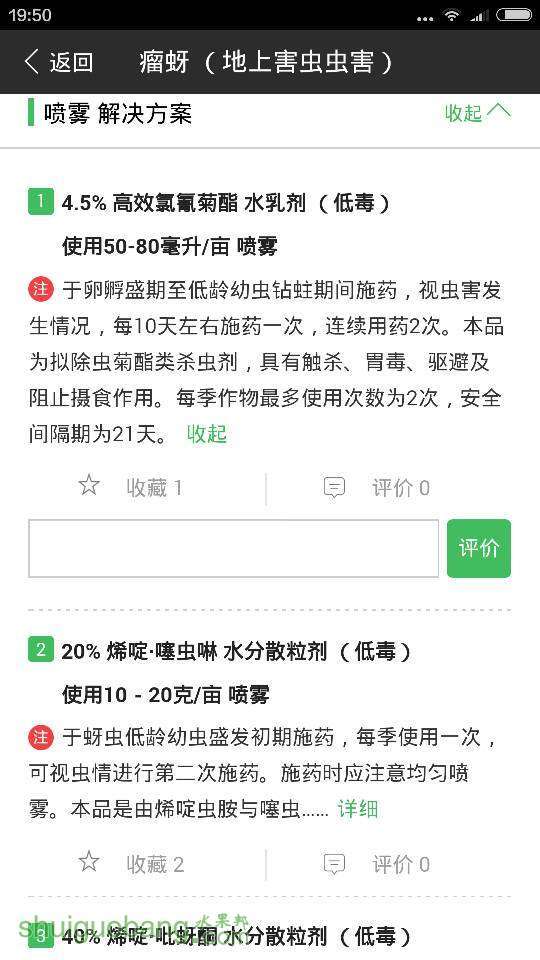Favorite the 烯啶·噻虫啉 solution via 收藏 2

(x=131, y=864)
